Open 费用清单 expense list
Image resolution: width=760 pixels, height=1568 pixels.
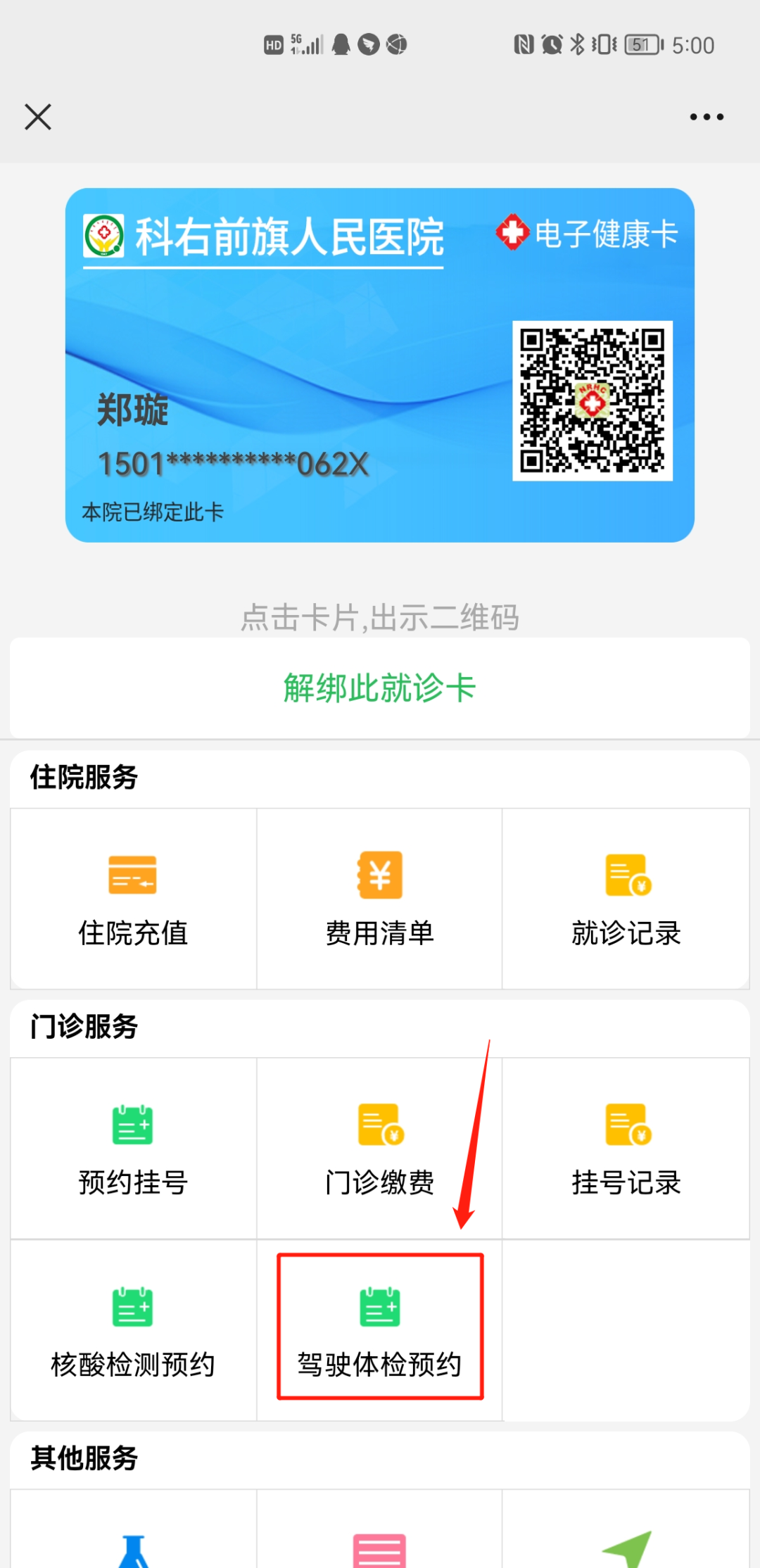coord(379,899)
